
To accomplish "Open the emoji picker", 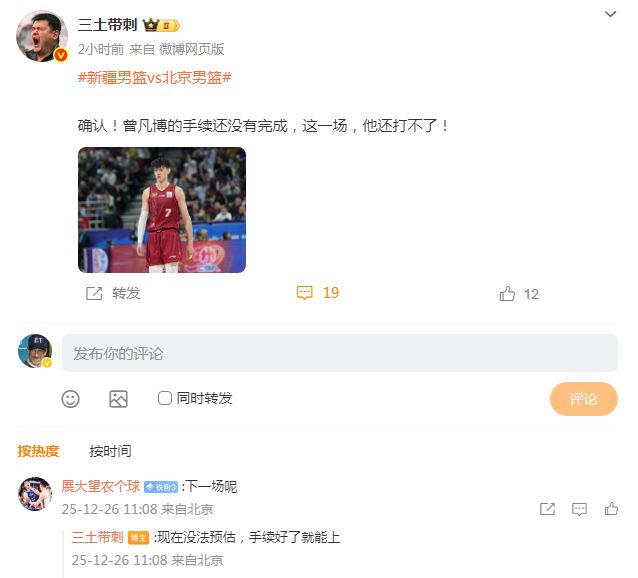I will click(x=71, y=398).
